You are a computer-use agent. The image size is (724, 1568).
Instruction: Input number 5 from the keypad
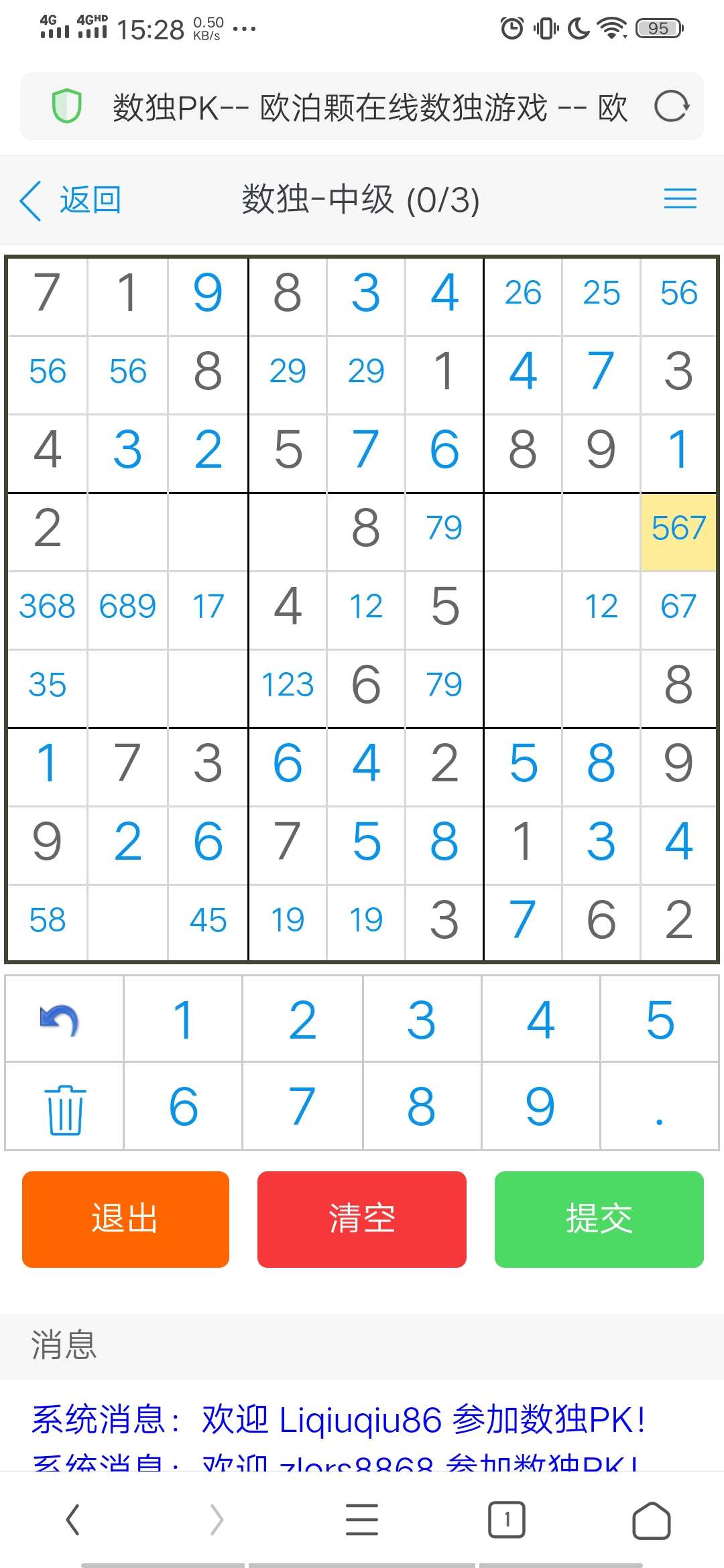point(660,1019)
